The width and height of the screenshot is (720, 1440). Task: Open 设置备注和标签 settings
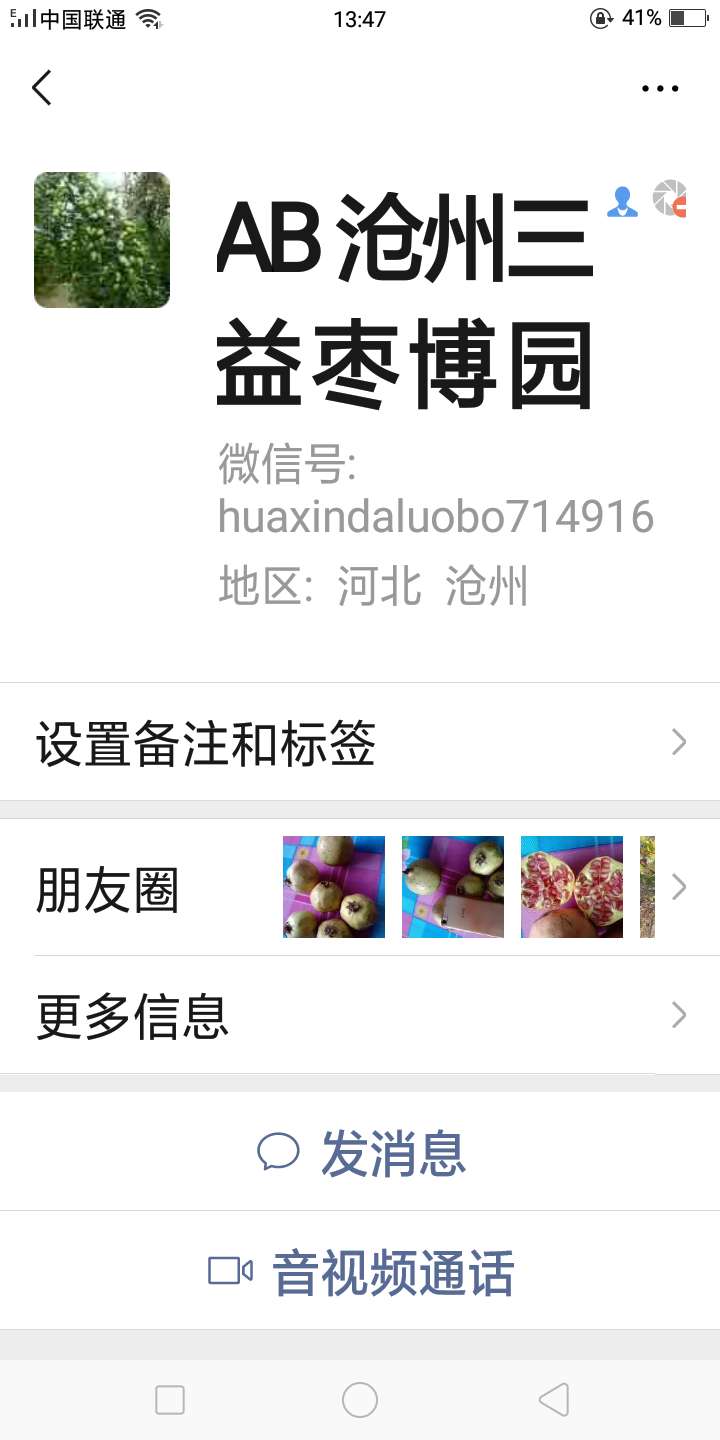(360, 742)
